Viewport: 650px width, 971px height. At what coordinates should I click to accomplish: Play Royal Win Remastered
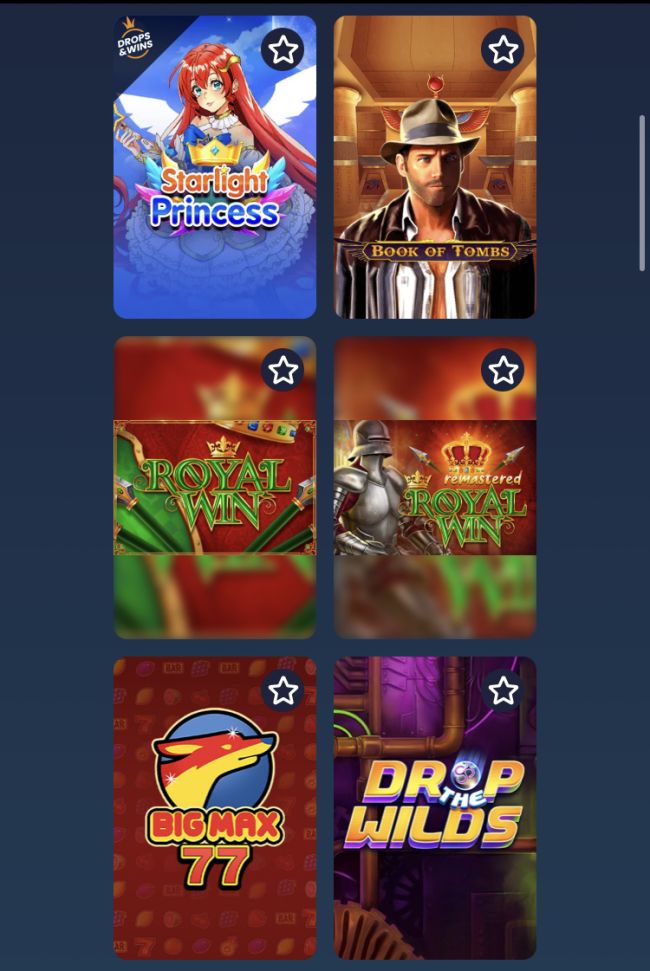(x=434, y=500)
